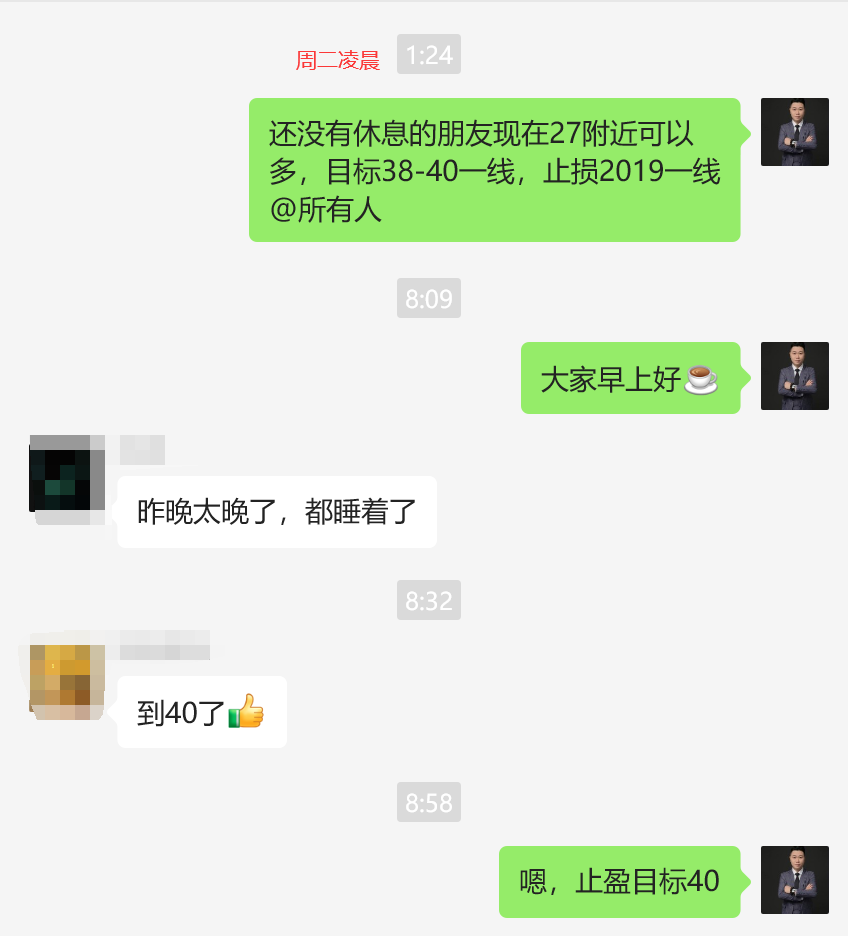Screen dimensions: 848x936
Task: Open sender's avatar beside the 大家早上好 message
Action: click(794, 376)
